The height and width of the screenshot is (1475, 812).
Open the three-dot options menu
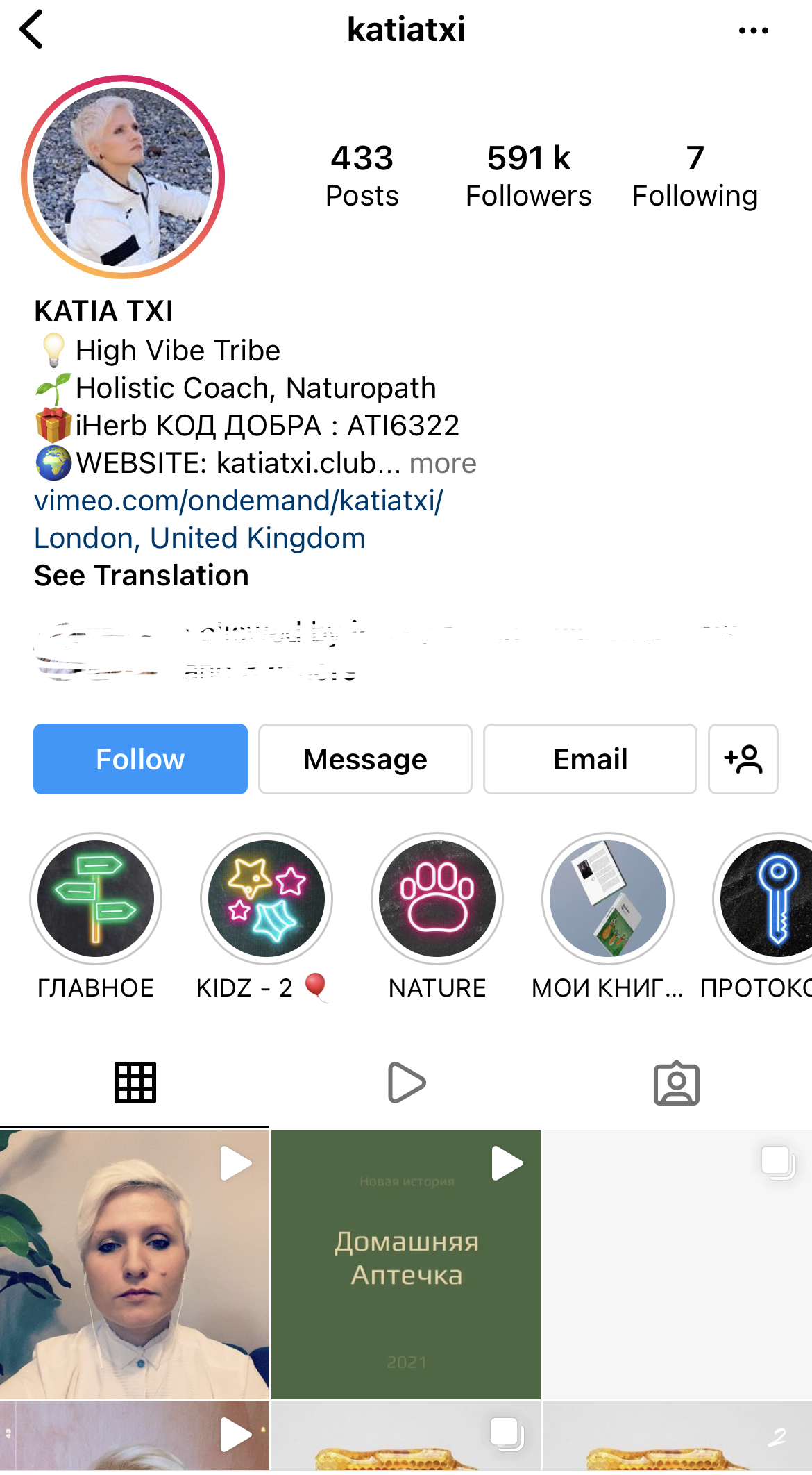pyautogui.click(x=754, y=31)
